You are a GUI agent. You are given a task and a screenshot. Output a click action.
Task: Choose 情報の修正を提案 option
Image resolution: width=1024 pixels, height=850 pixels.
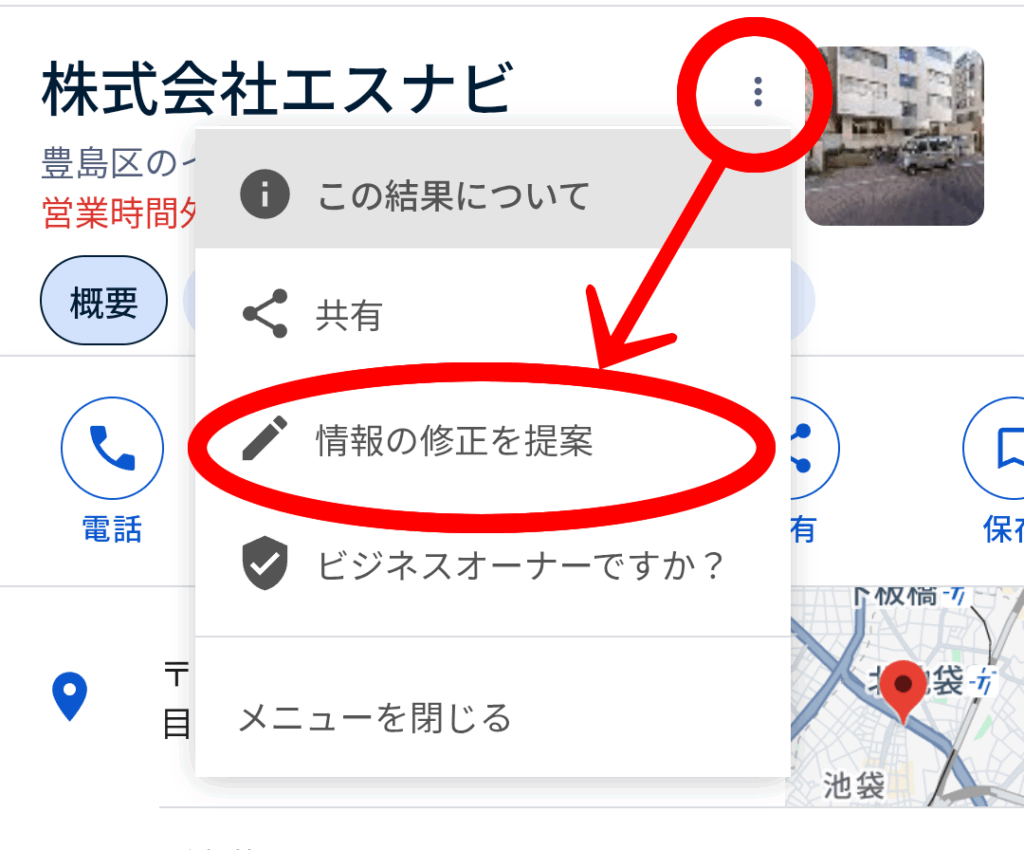point(454,440)
